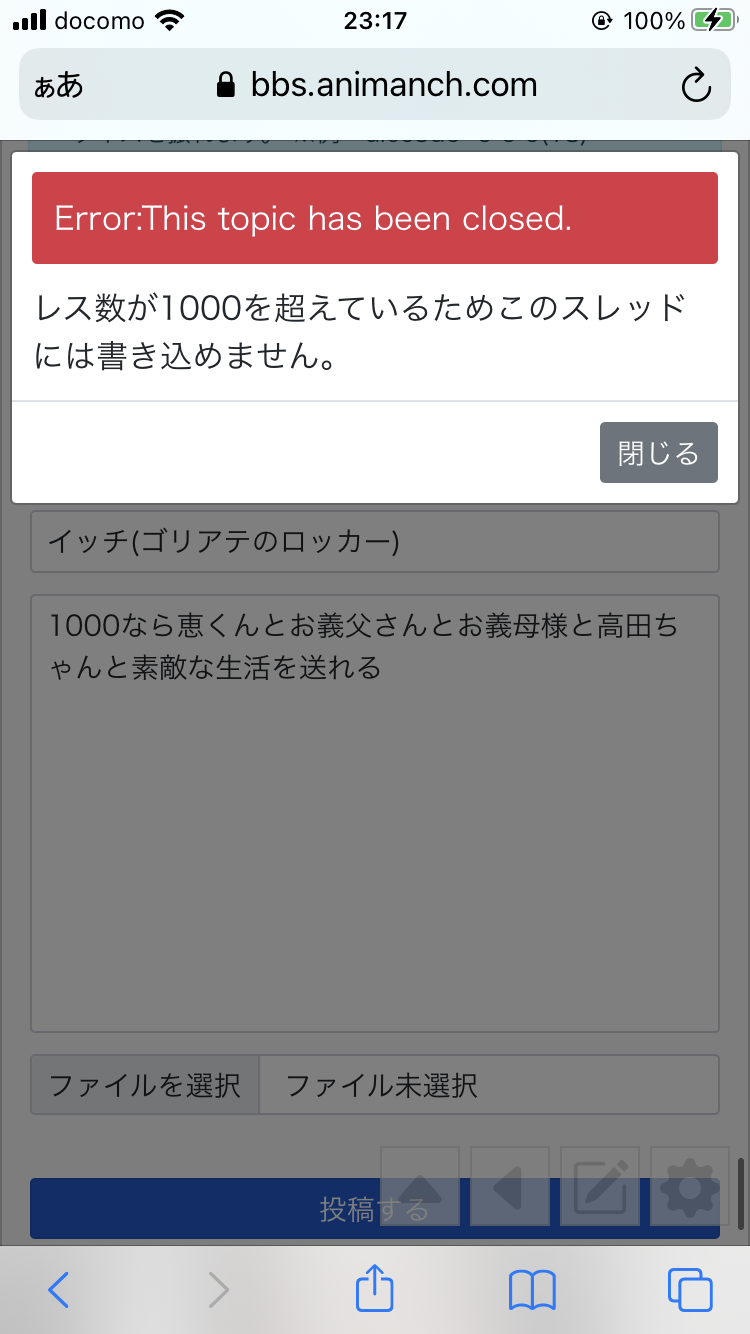Show all open Safari tabs
Image resolution: width=750 pixels, height=1334 pixels.
[x=690, y=1290]
